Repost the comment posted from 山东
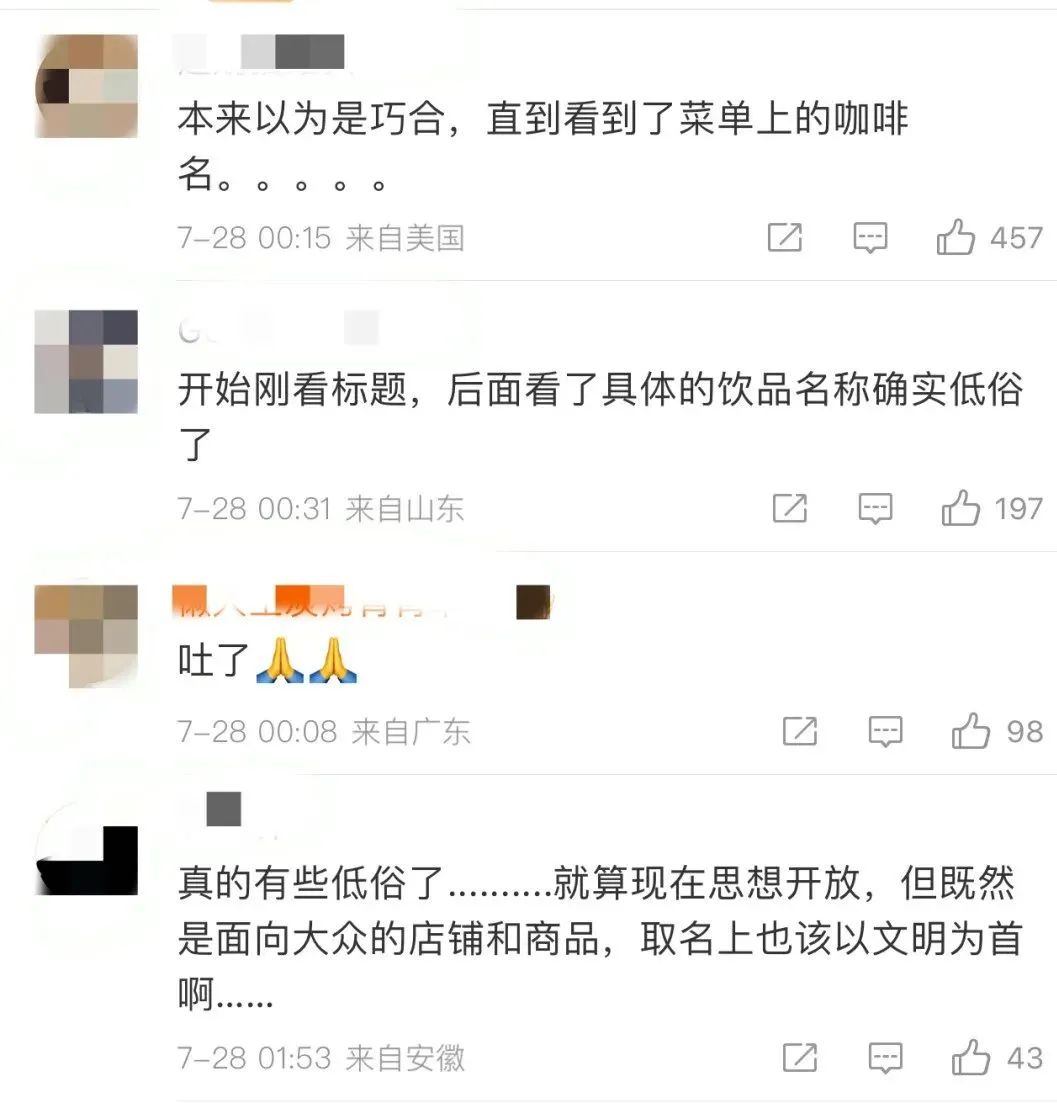This screenshot has width=1057, height=1103. point(790,509)
